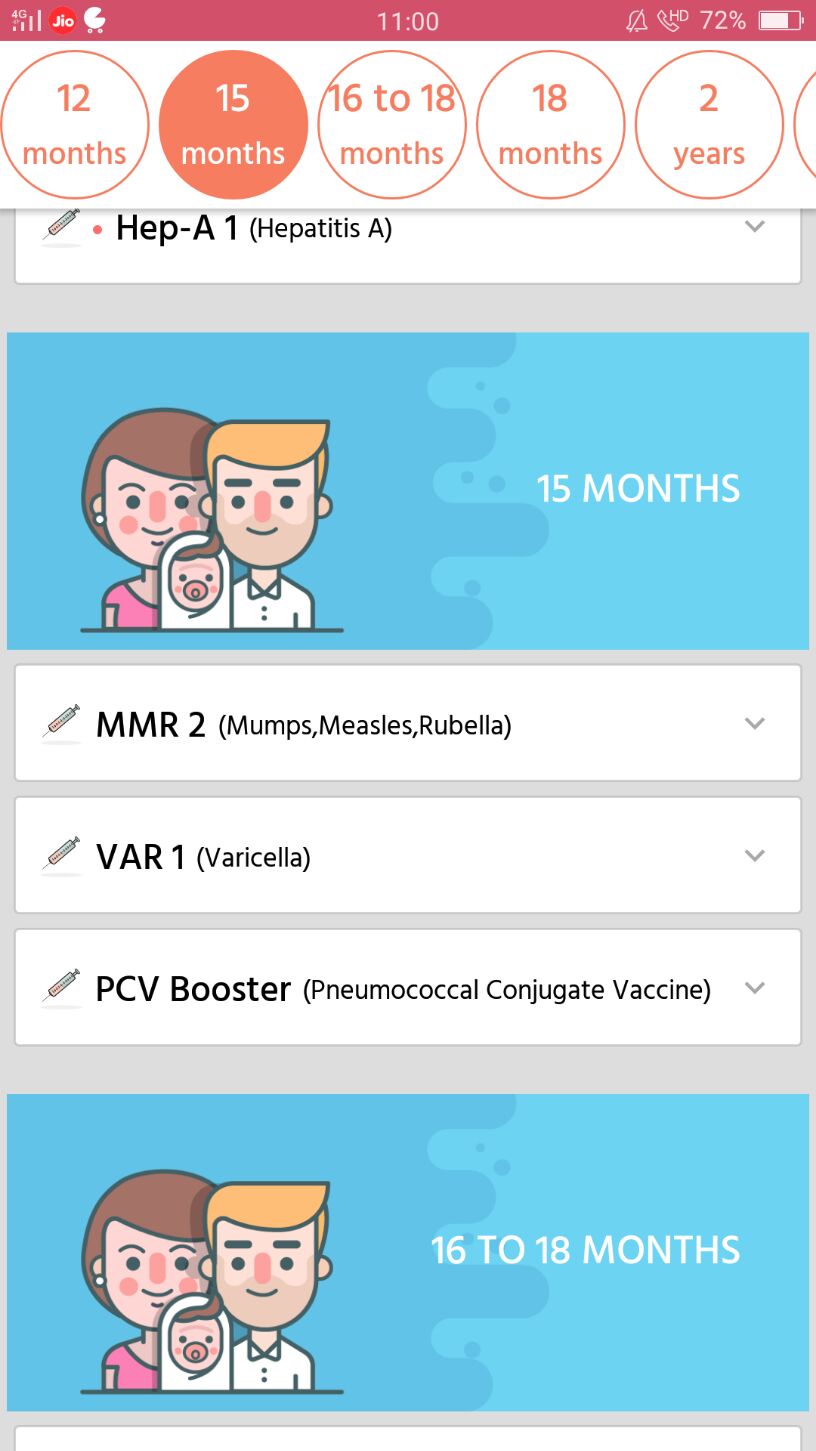Switch to the 18 months tab
Screen dimensions: 816x1451
tap(550, 125)
